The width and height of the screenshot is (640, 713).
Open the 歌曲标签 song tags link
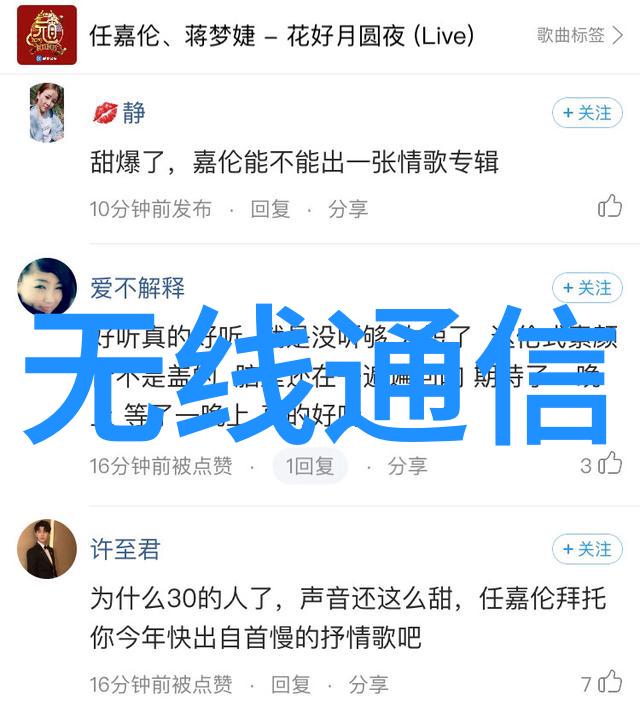(x=577, y=35)
